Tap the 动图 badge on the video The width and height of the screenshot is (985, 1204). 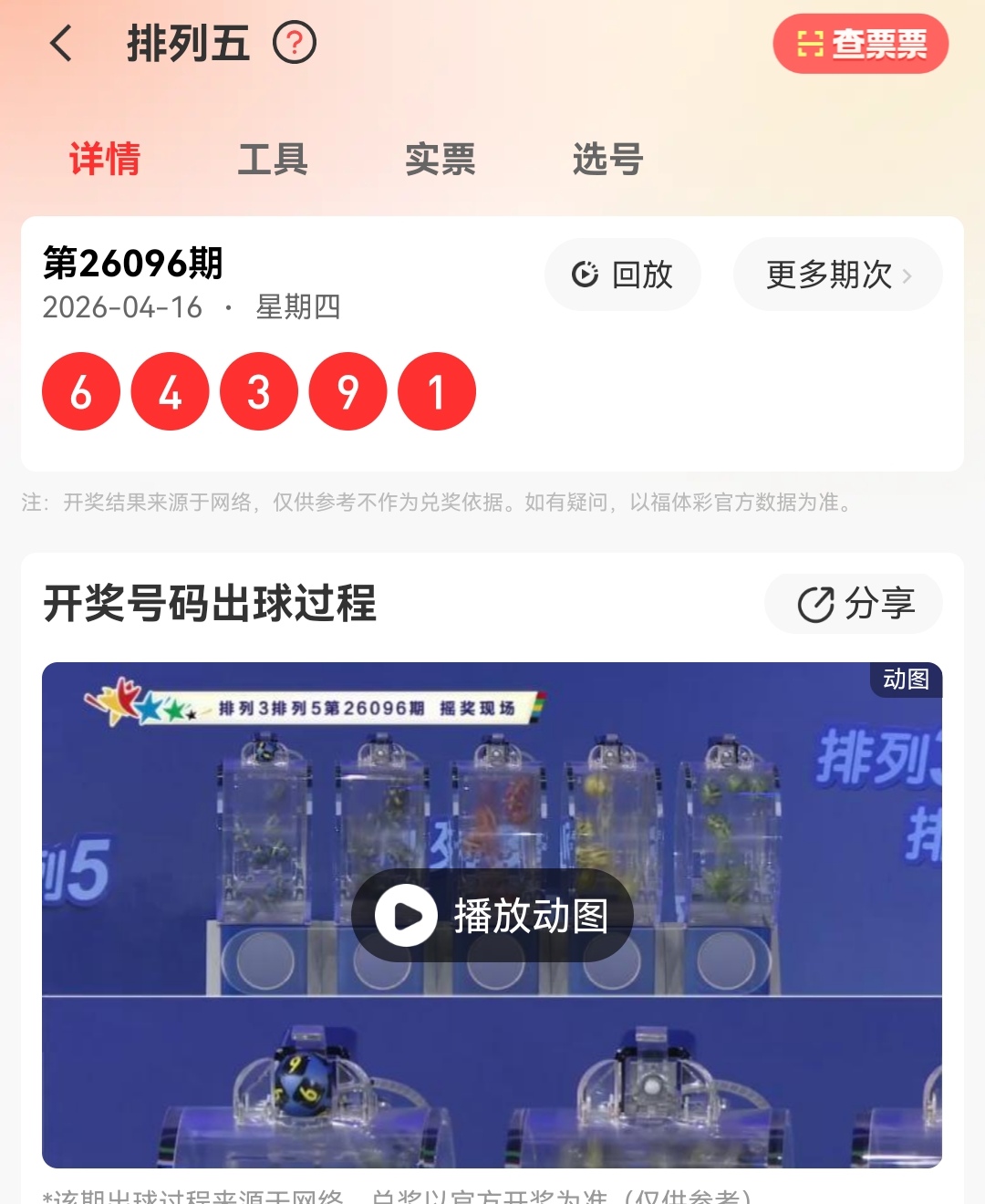[x=905, y=680]
